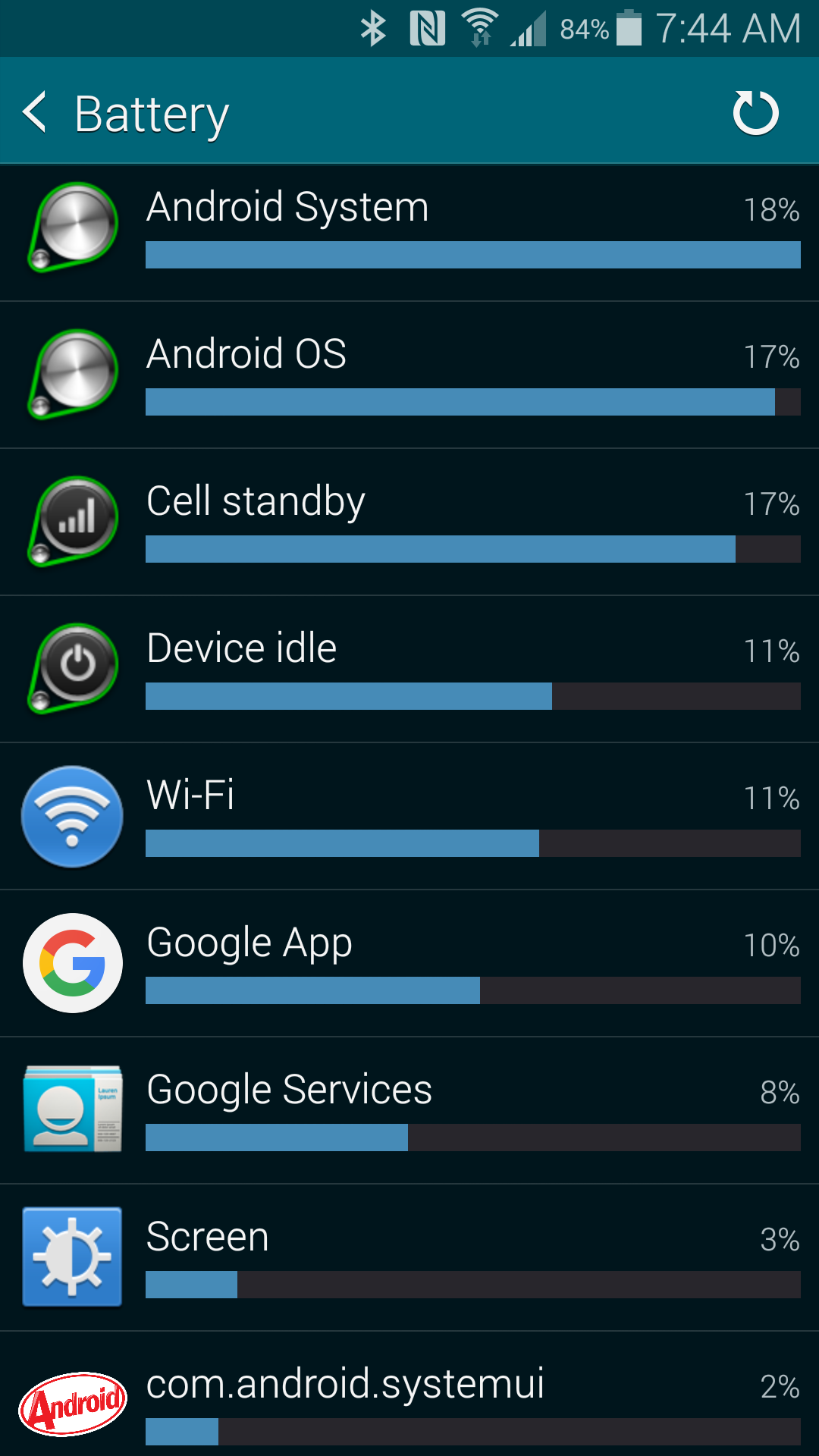Image resolution: width=819 pixels, height=1456 pixels.
Task: Open Android OS battery usage
Action: [409, 375]
